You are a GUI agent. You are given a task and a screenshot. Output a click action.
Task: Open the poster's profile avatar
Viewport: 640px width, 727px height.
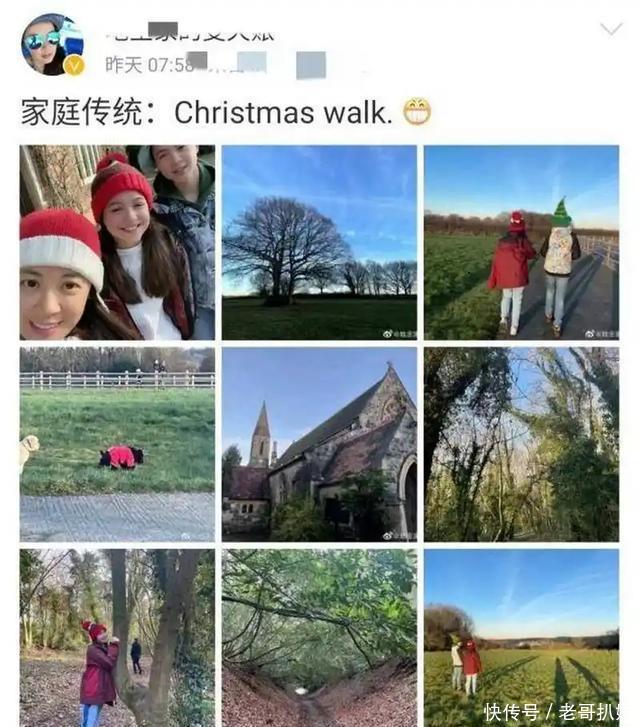(x=53, y=44)
